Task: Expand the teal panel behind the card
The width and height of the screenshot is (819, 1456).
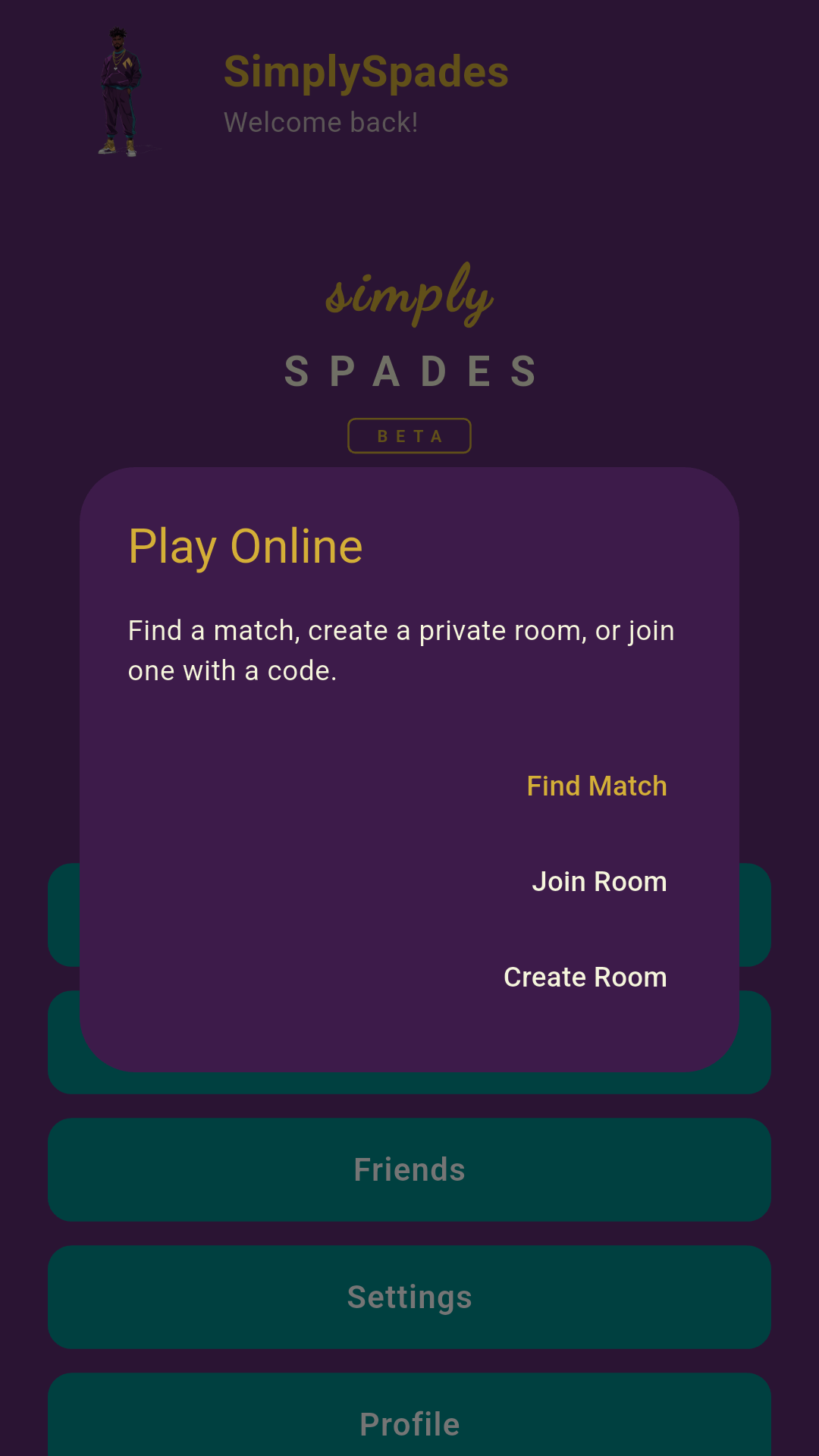Action: [x=64, y=914]
